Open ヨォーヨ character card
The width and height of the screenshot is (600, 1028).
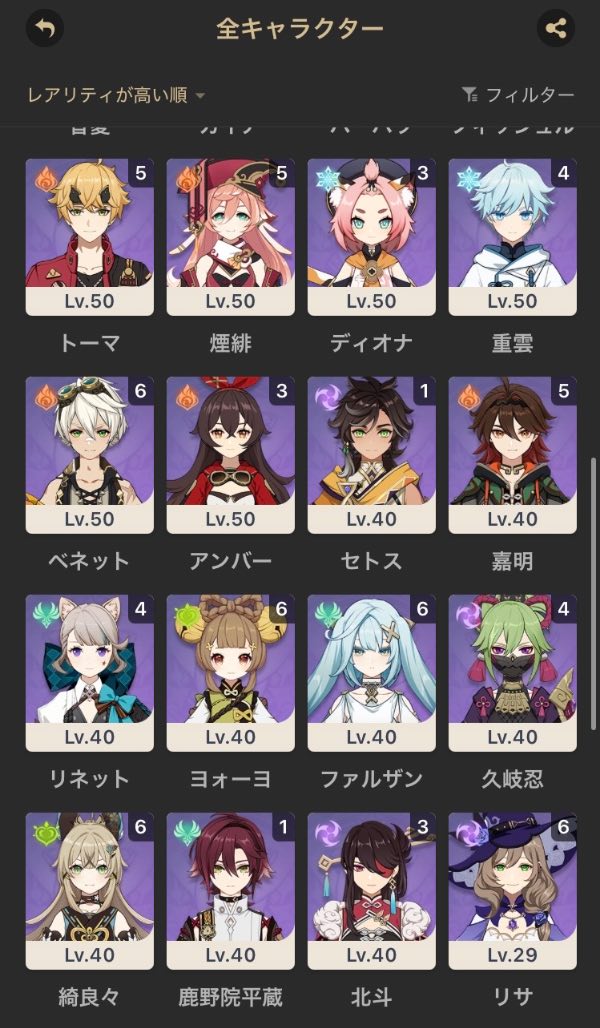pos(230,673)
